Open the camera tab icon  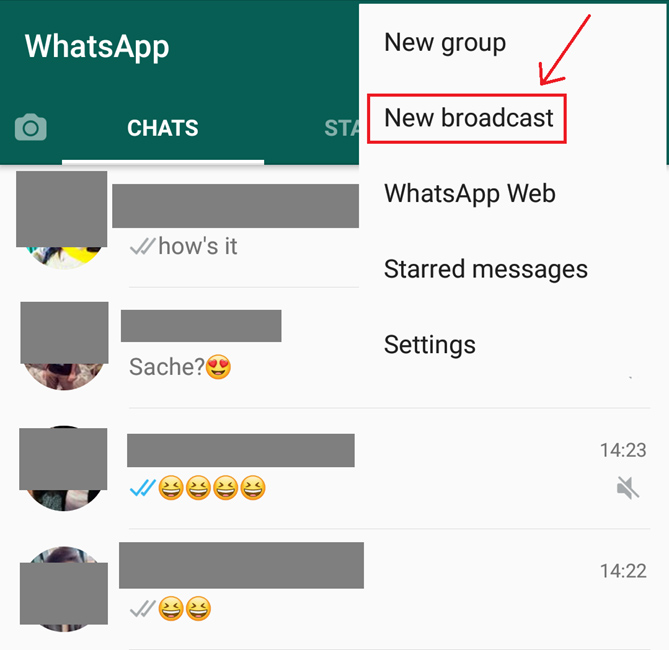pyautogui.click(x=31, y=128)
